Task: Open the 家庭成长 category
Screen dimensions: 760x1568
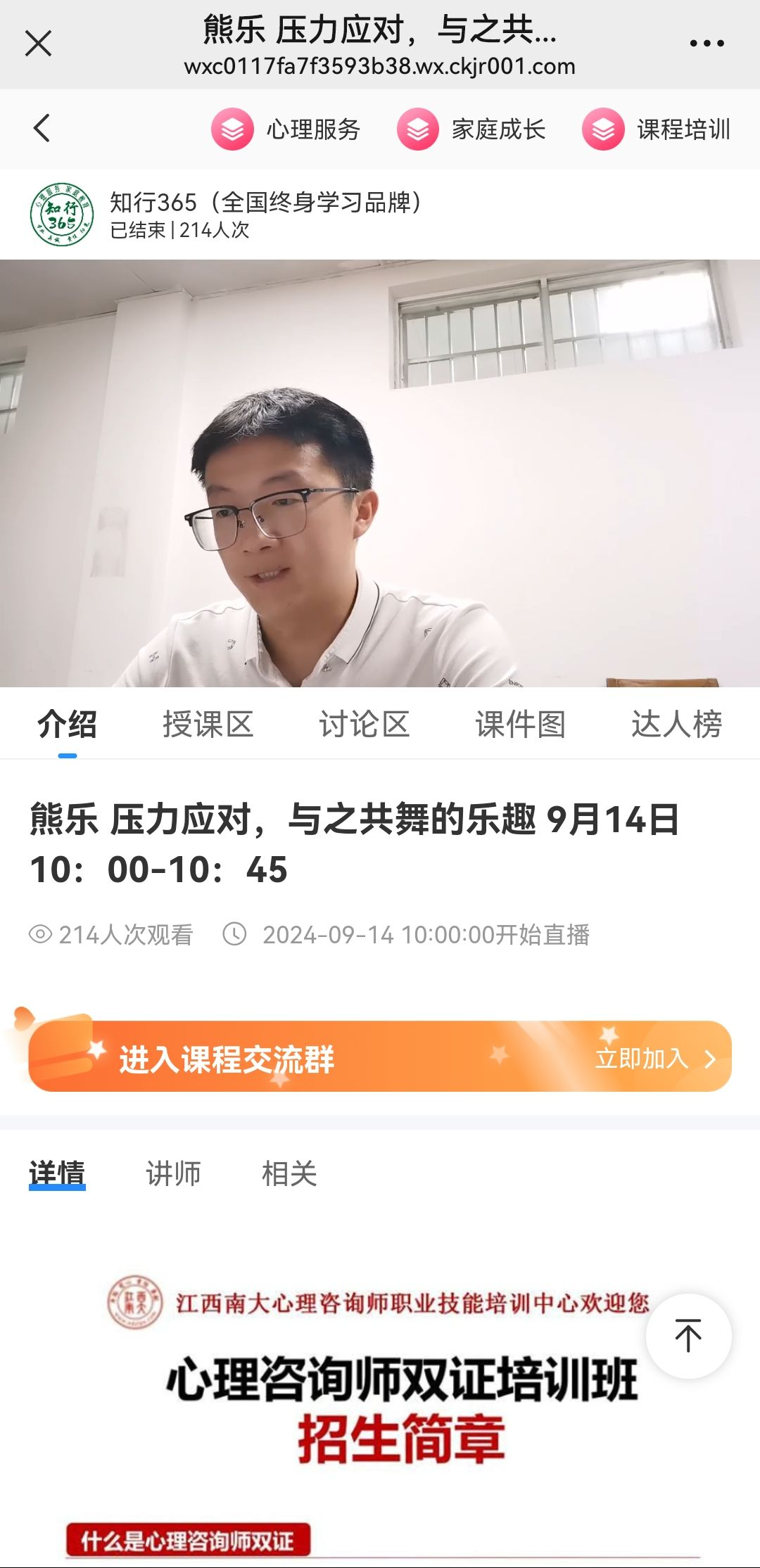Action: pyautogui.click(x=471, y=129)
